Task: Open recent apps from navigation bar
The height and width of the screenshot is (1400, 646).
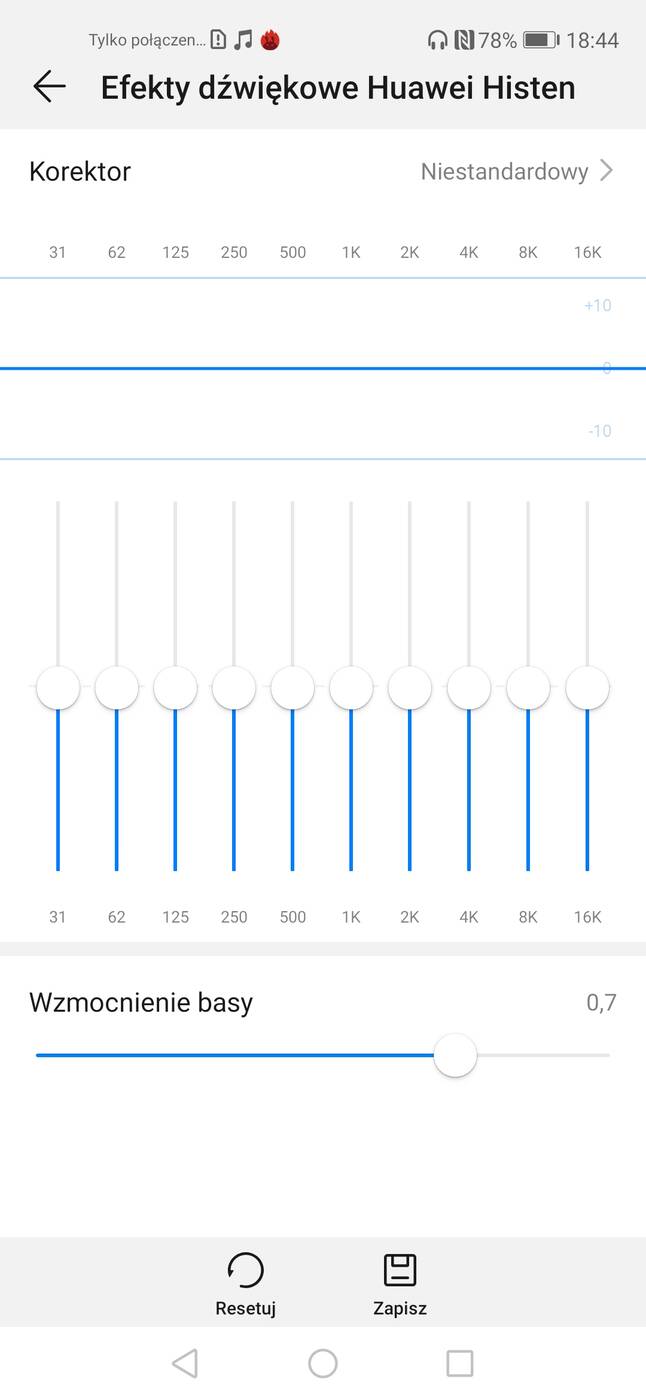Action: (x=460, y=1363)
